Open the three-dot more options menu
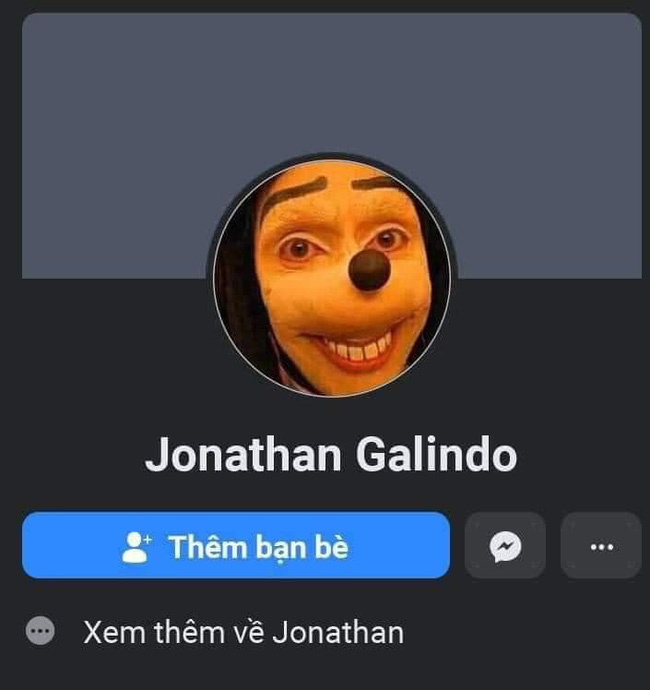Viewport: 650px width, 690px height. 601,546
